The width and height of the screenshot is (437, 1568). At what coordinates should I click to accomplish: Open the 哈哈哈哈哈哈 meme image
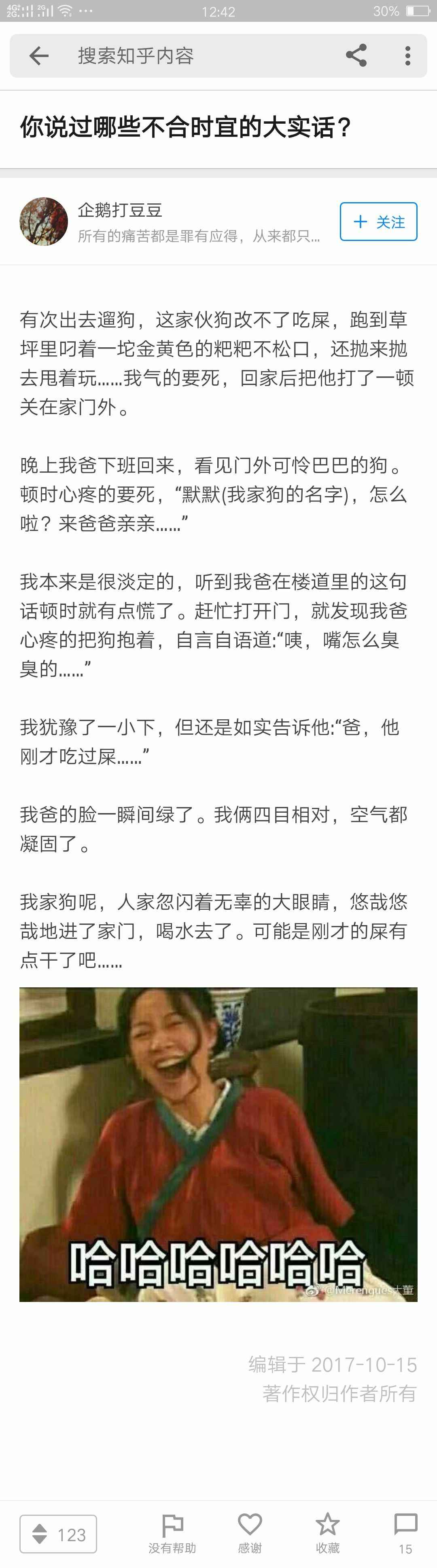218,1145
